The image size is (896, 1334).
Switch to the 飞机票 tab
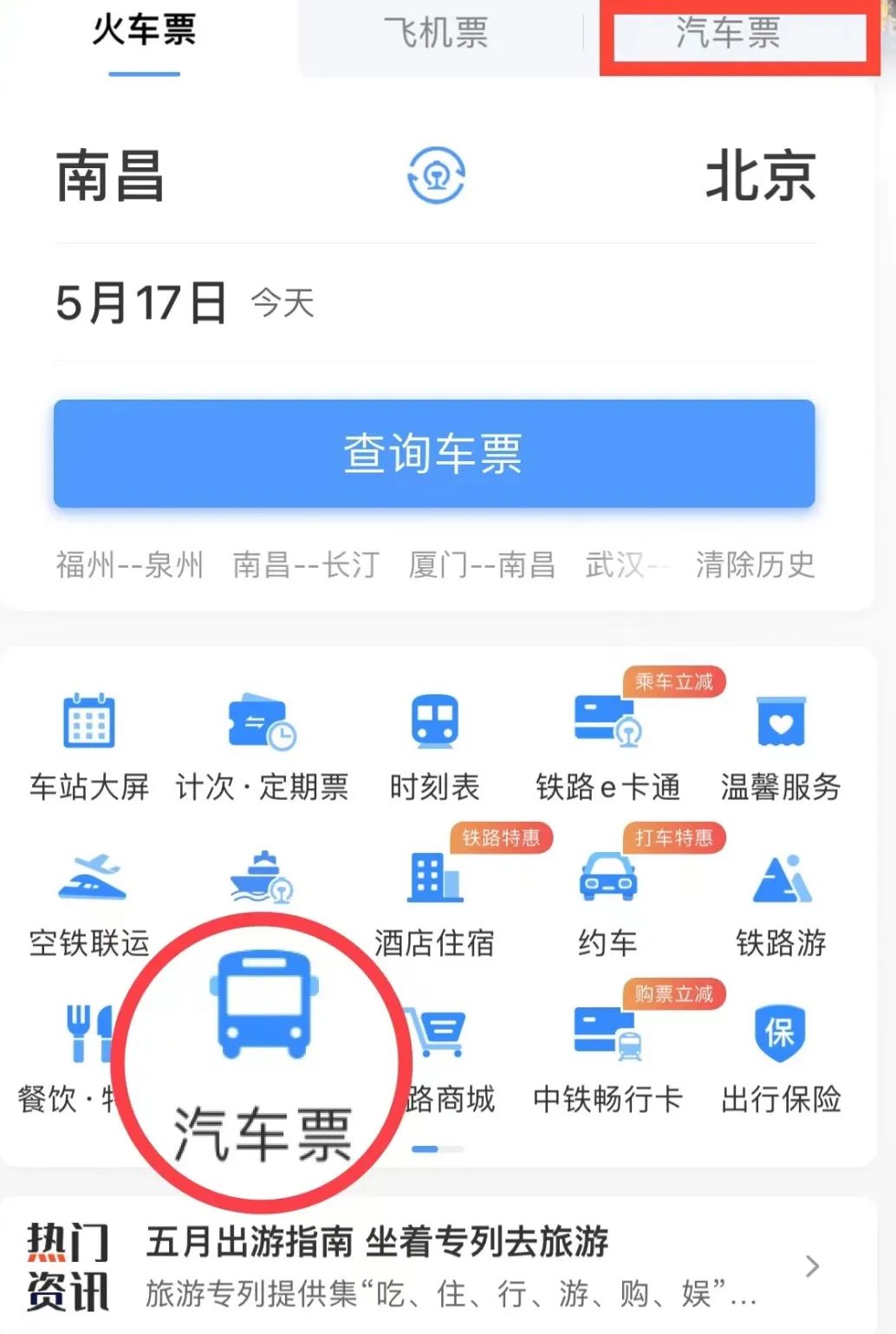click(436, 33)
